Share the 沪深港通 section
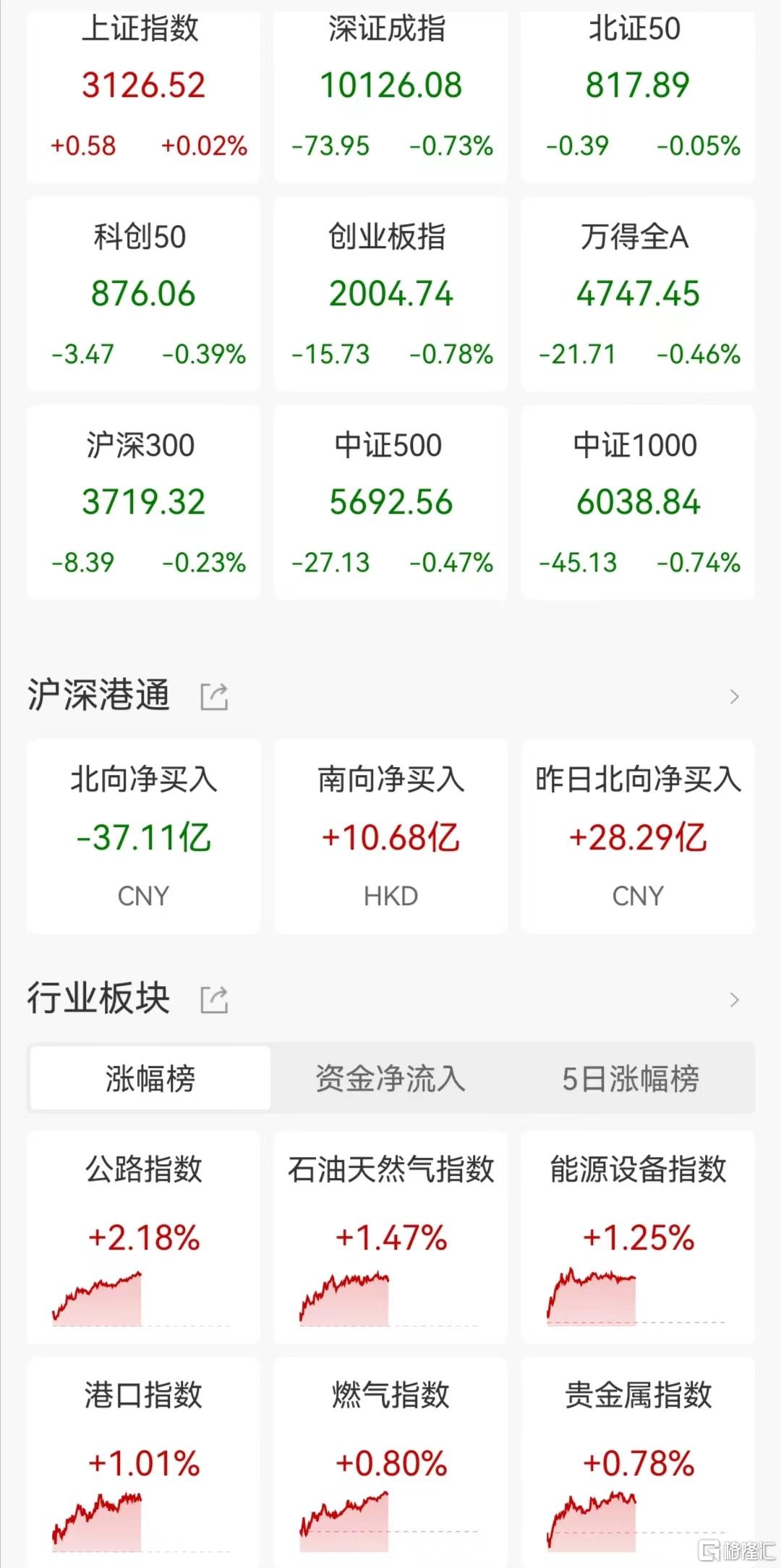 tap(214, 697)
